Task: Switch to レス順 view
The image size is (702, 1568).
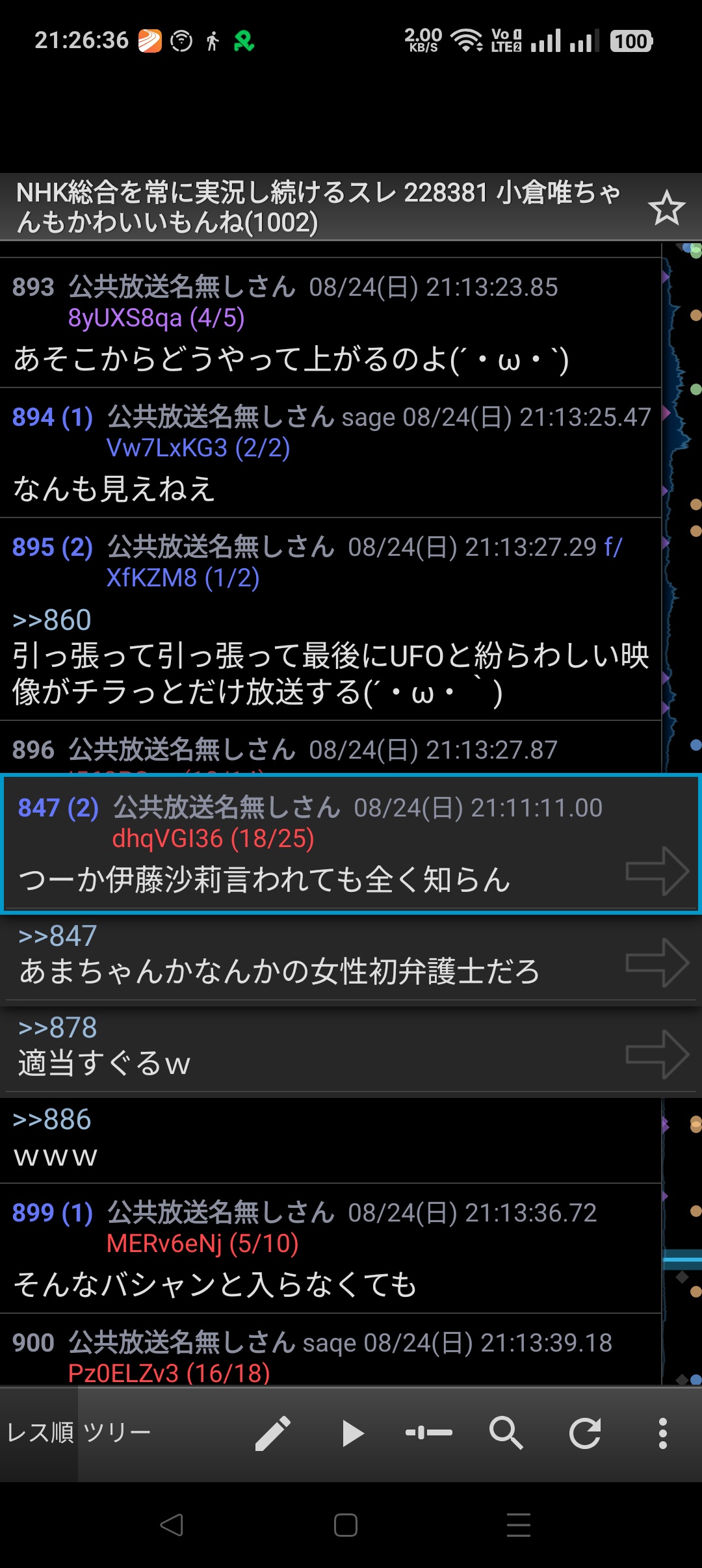Action: pyautogui.click(x=40, y=1432)
